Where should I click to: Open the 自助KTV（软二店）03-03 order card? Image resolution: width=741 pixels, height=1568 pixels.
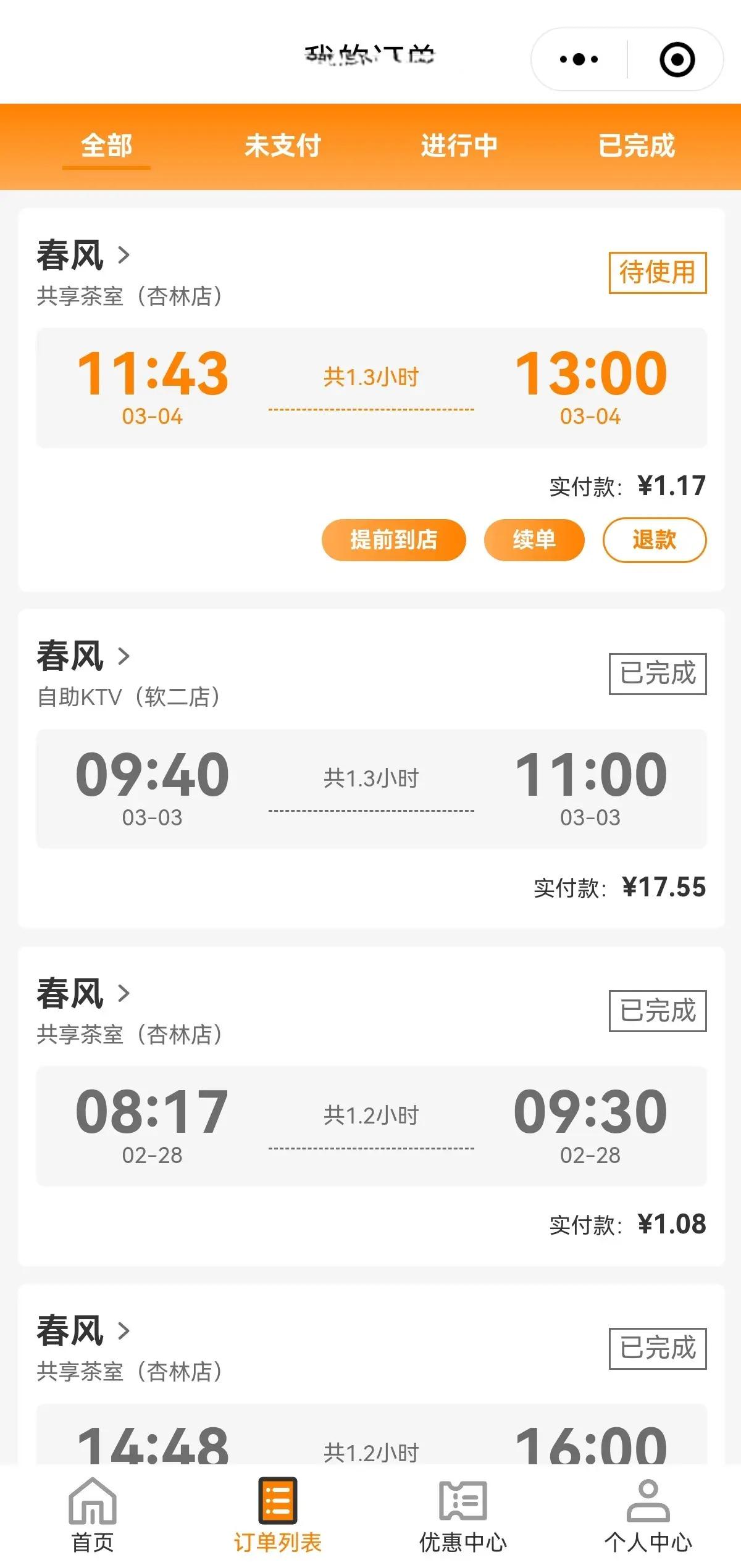[x=371, y=769]
